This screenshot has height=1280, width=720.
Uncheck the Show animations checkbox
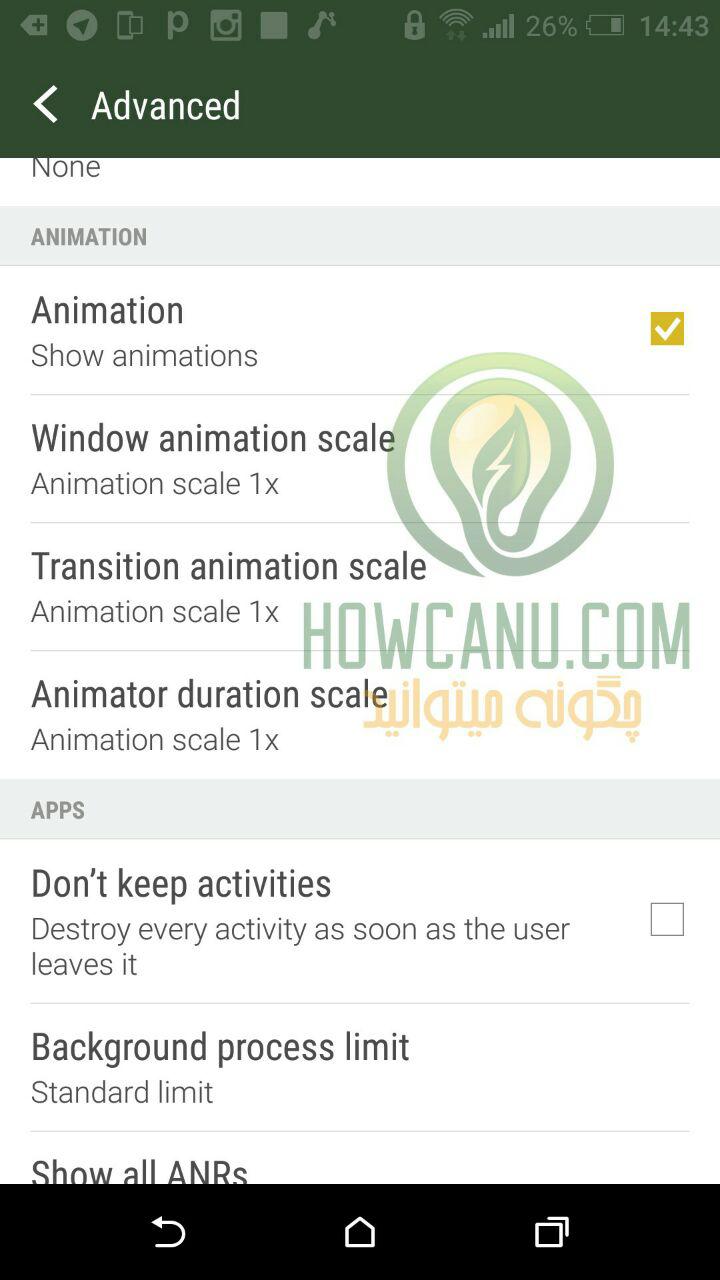(667, 329)
